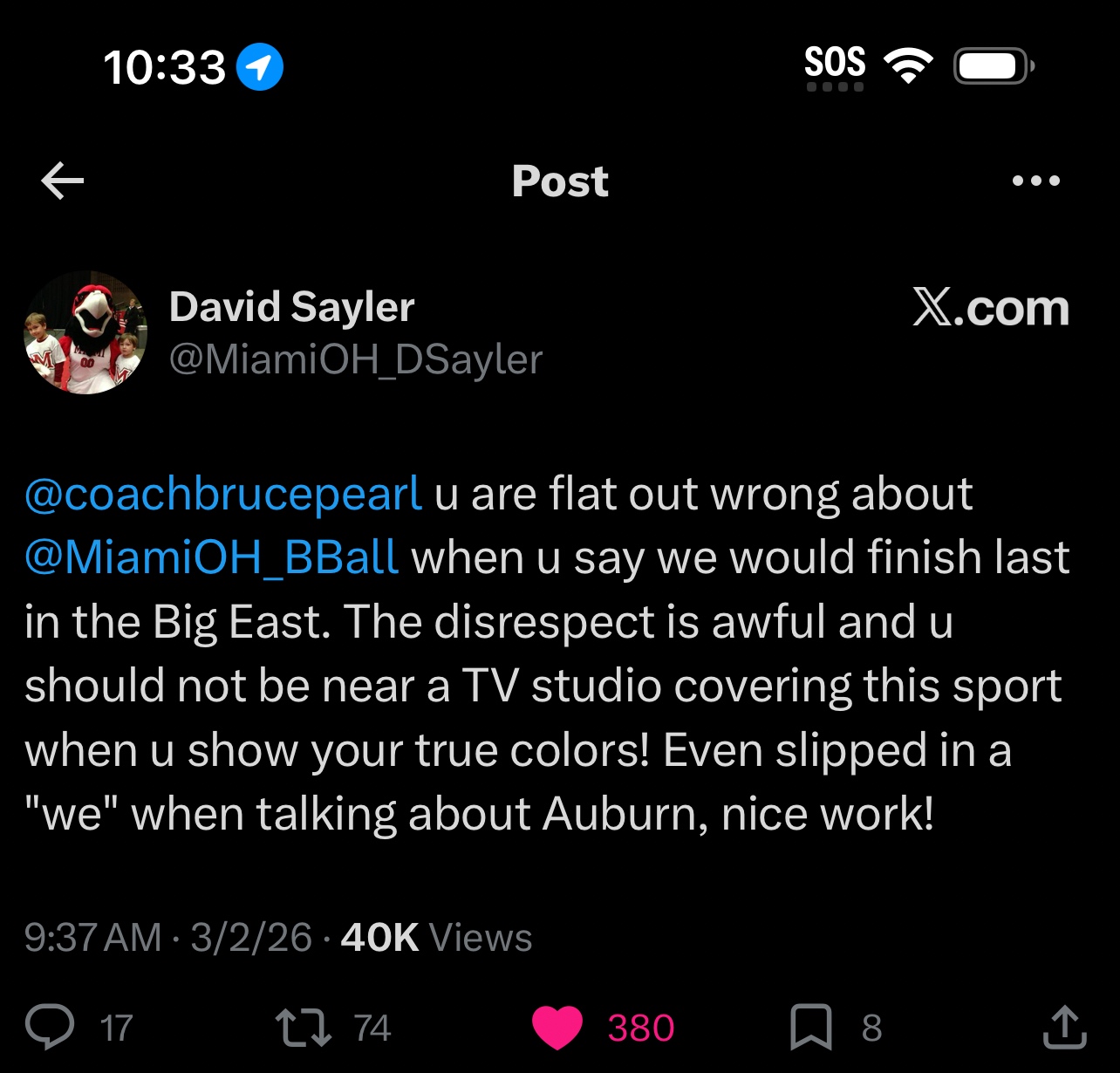Open David Sayler's profile name
Screen dimensions: 1120x1073
(x=291, y=307)
